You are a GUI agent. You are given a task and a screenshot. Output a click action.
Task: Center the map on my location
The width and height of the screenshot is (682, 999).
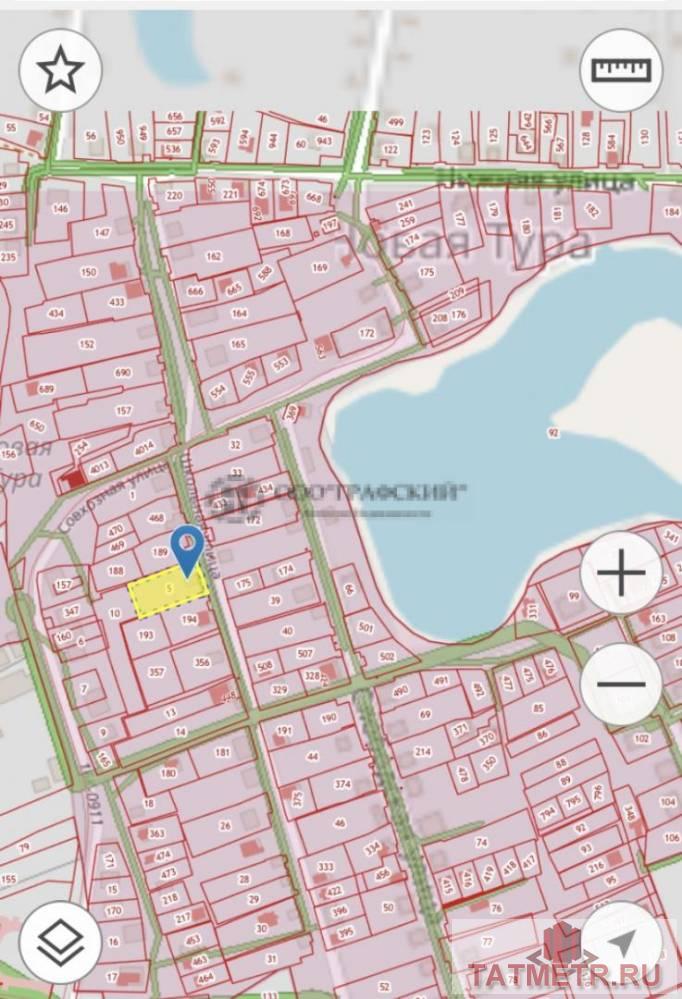621,942
